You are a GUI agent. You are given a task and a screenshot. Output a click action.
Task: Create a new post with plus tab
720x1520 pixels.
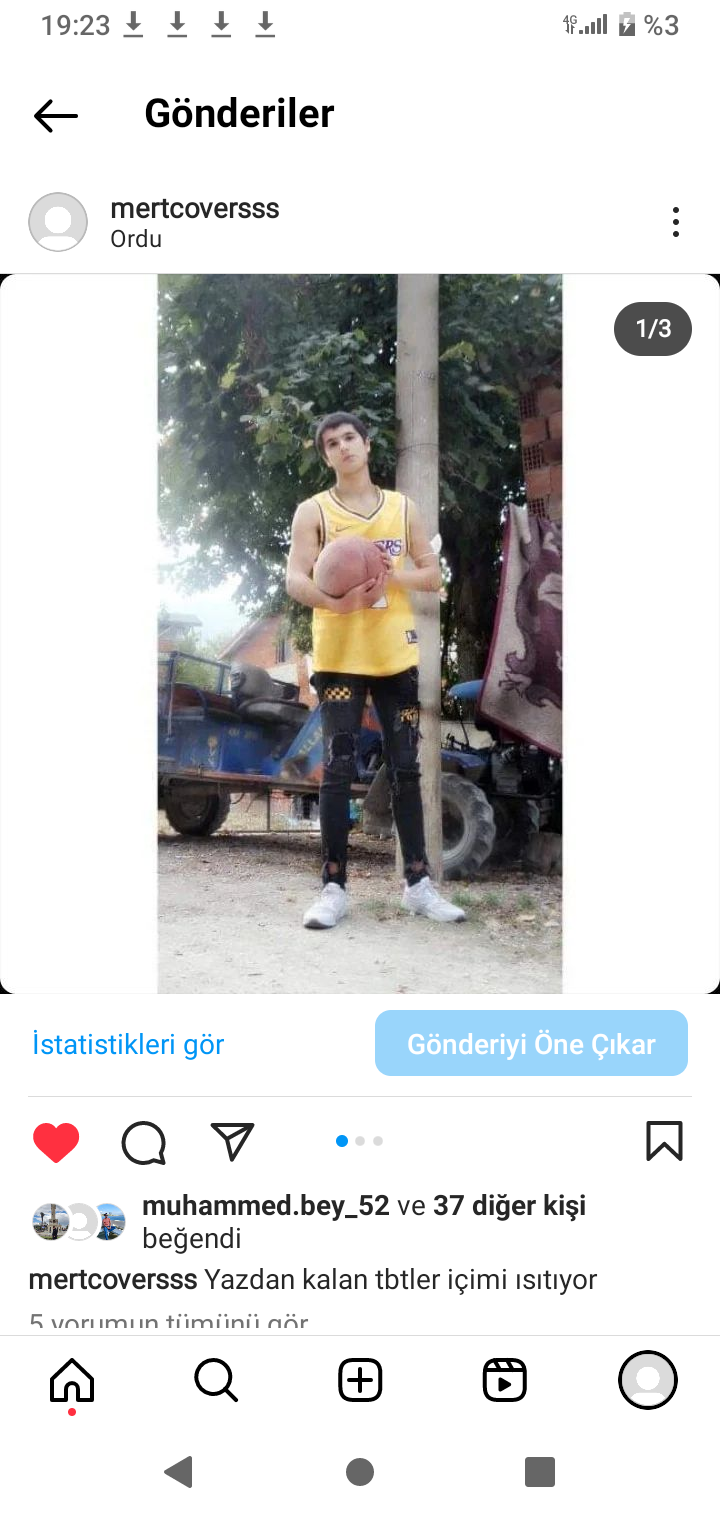point(360,1381)
